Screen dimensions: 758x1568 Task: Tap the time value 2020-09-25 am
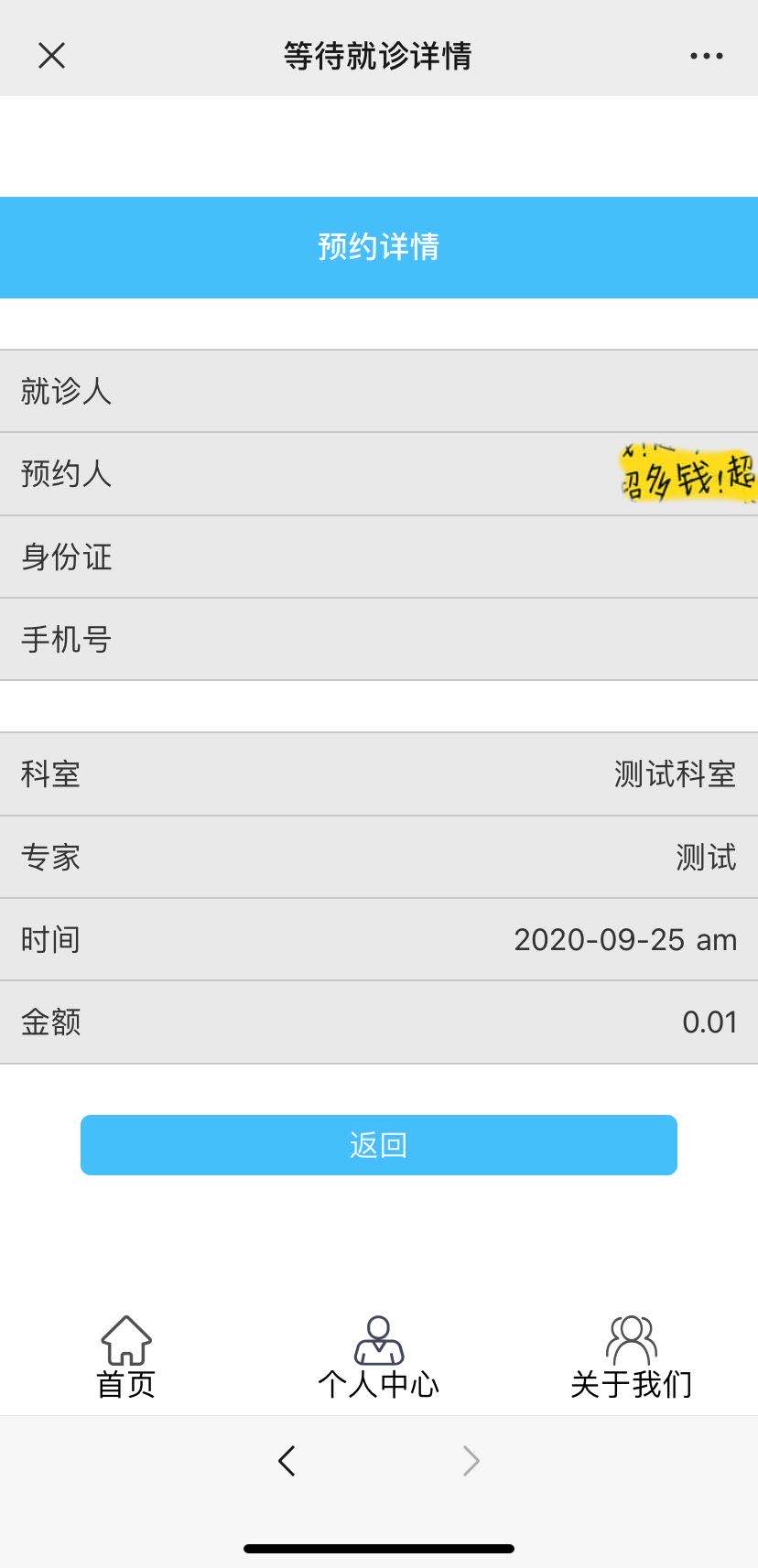[x=625, y=939]
